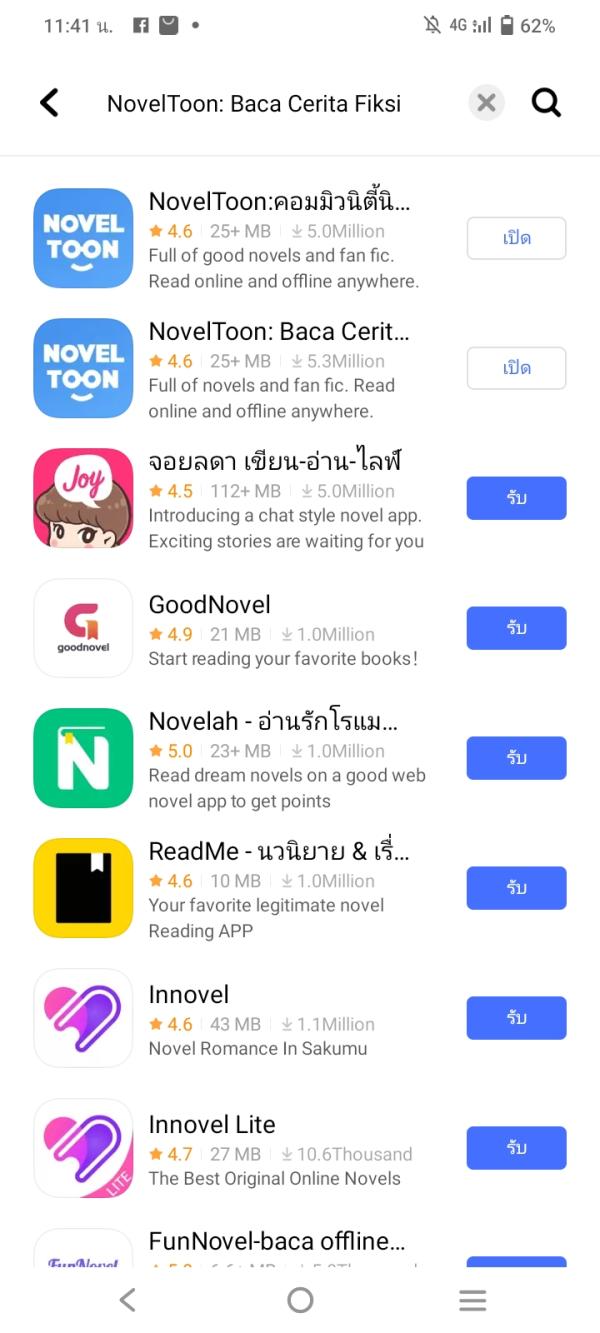Go back from the search results
This screenshot has height=1333, width=600.
[x=49, y=102]
